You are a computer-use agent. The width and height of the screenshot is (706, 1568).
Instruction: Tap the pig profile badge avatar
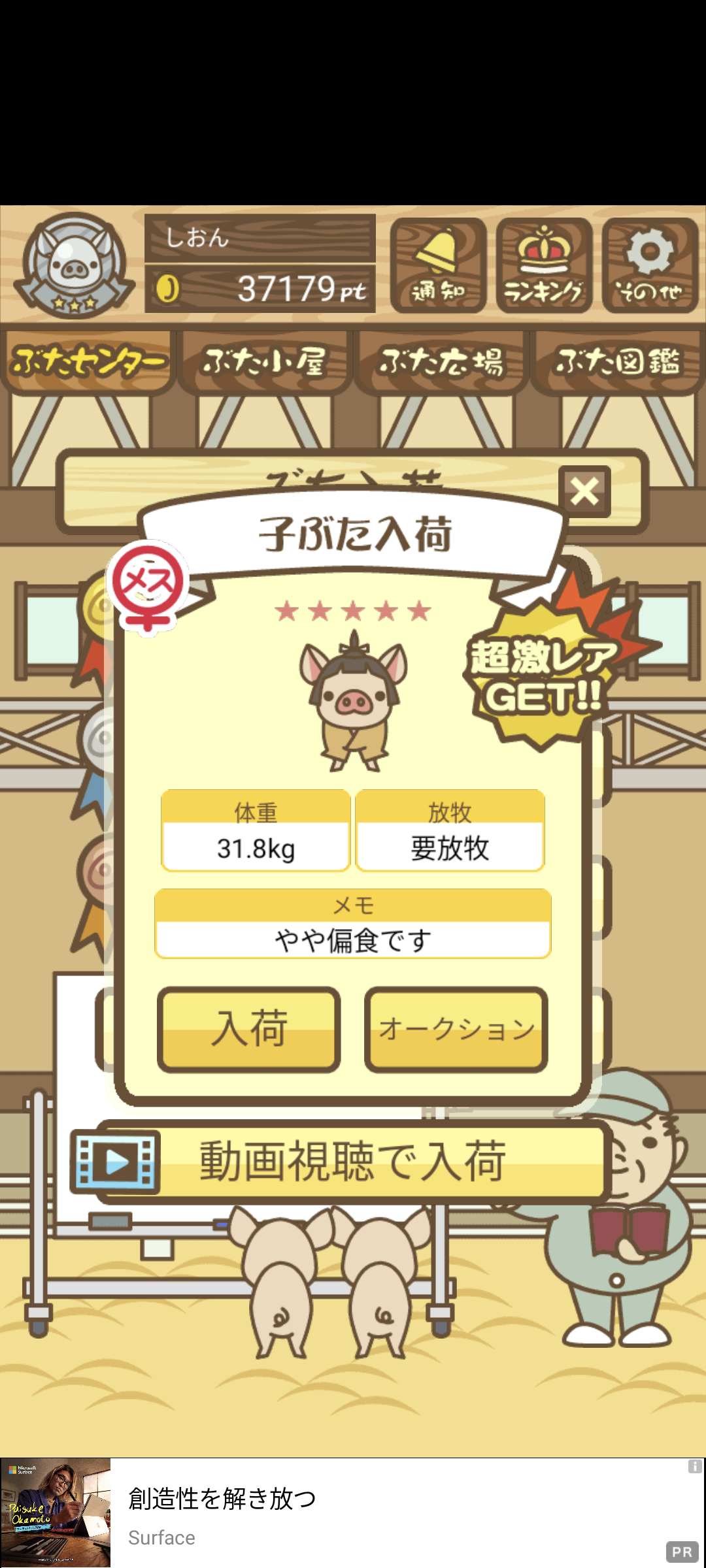74,265
